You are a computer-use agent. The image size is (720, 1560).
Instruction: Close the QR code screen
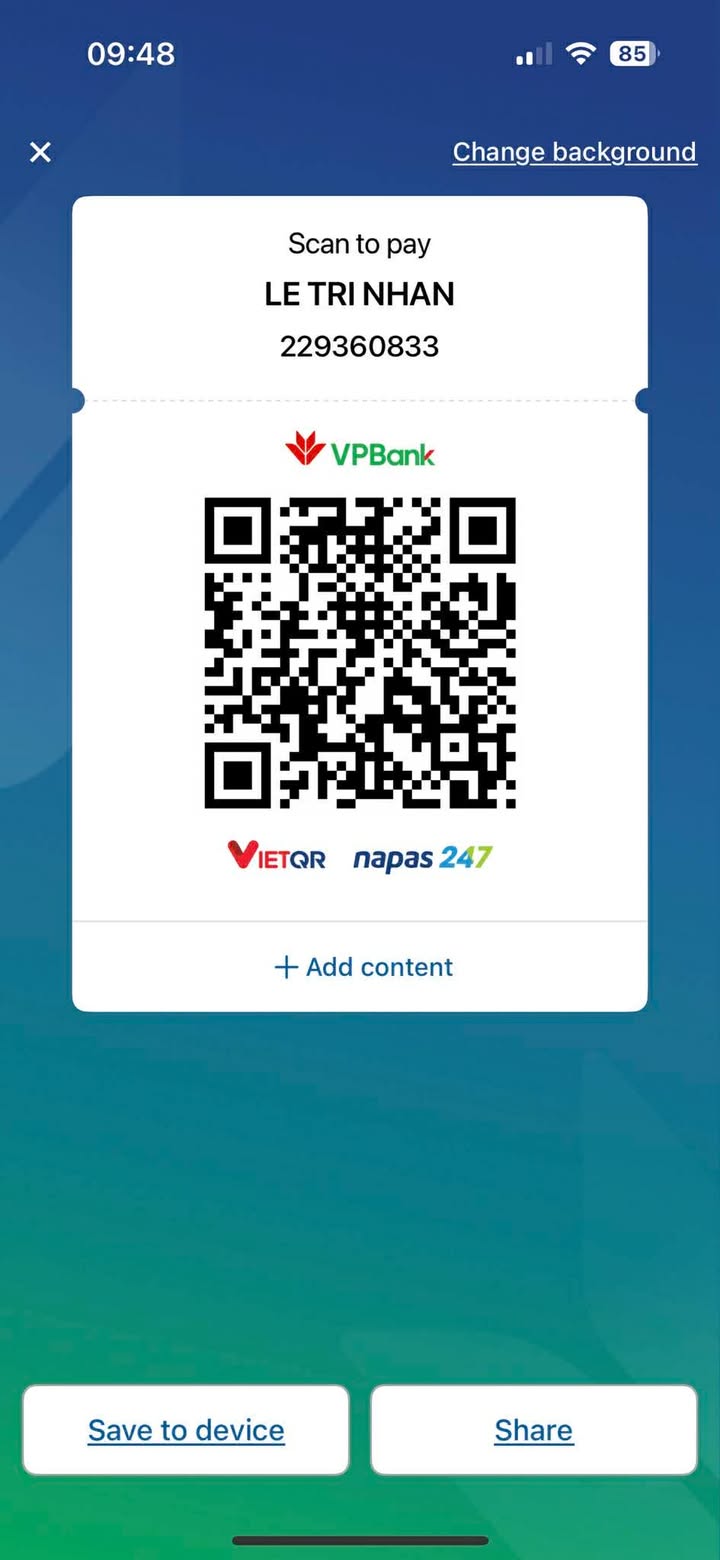(x=40, y=152)
